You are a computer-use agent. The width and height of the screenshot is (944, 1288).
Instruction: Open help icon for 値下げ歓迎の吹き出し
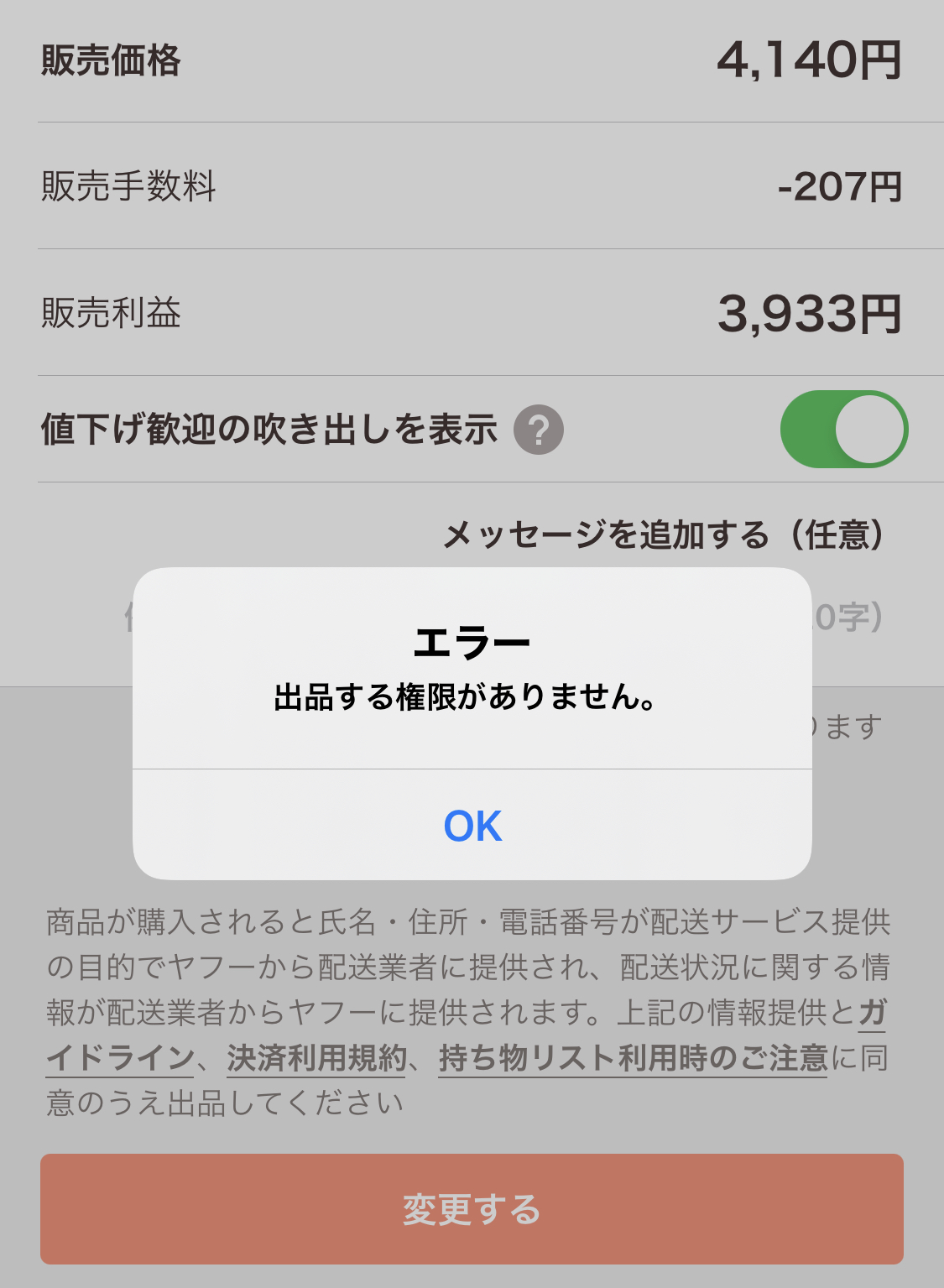tap(538, 430)
